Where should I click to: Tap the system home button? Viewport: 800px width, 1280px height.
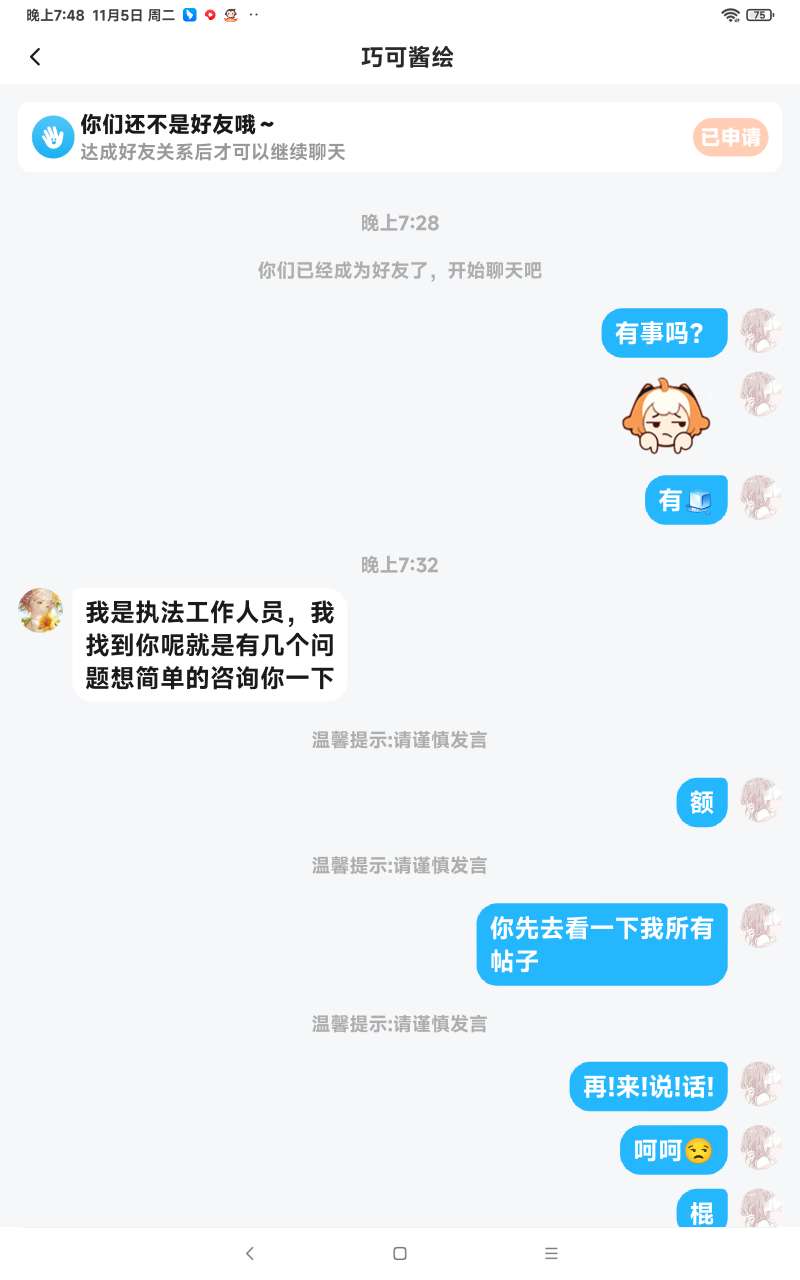pos(400,1253)
